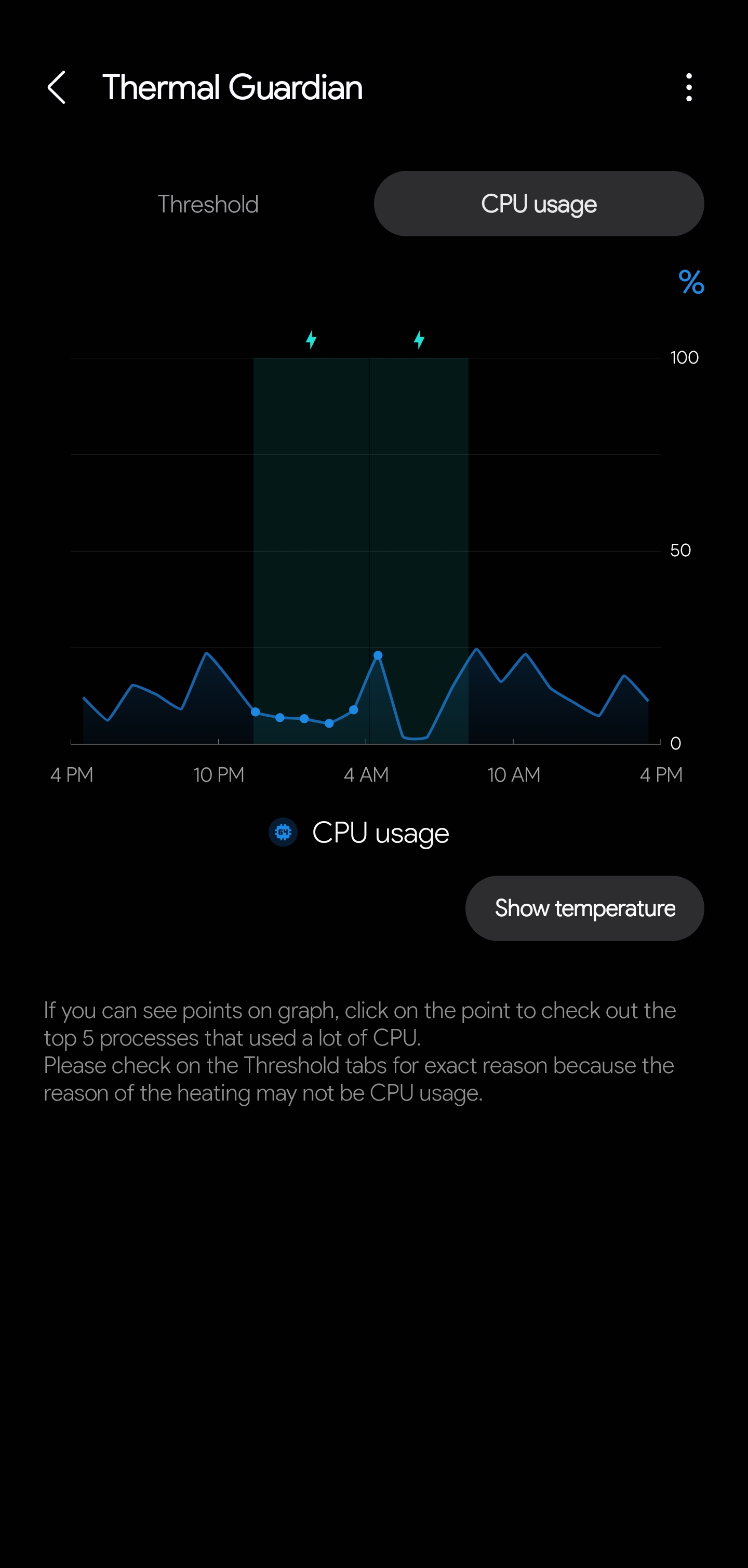The width and height of the screenshot is (748, 1568).
Task: Click the data point just before 4 AM
Action: [x=354, y=711]
